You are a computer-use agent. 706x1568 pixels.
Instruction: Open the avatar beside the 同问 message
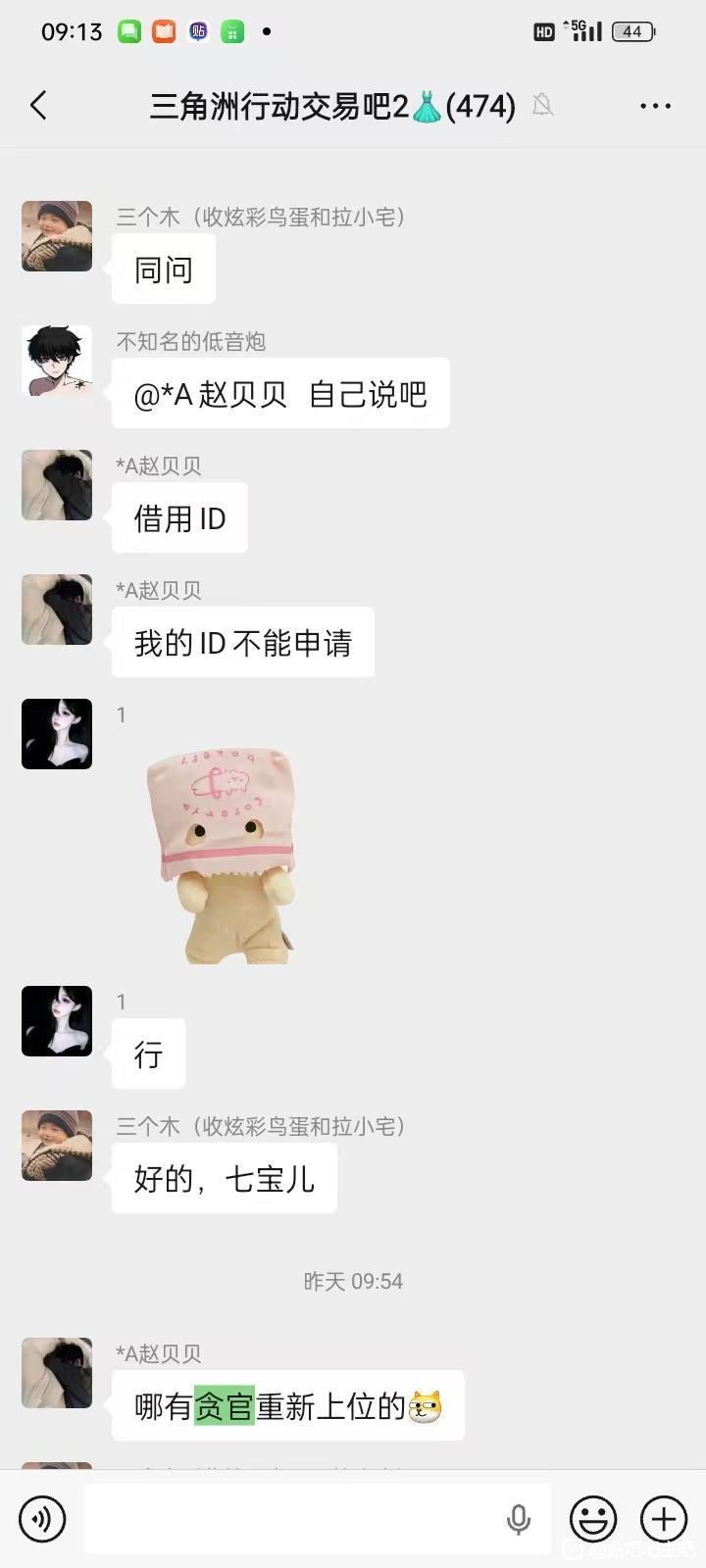[x=57, y=236]
